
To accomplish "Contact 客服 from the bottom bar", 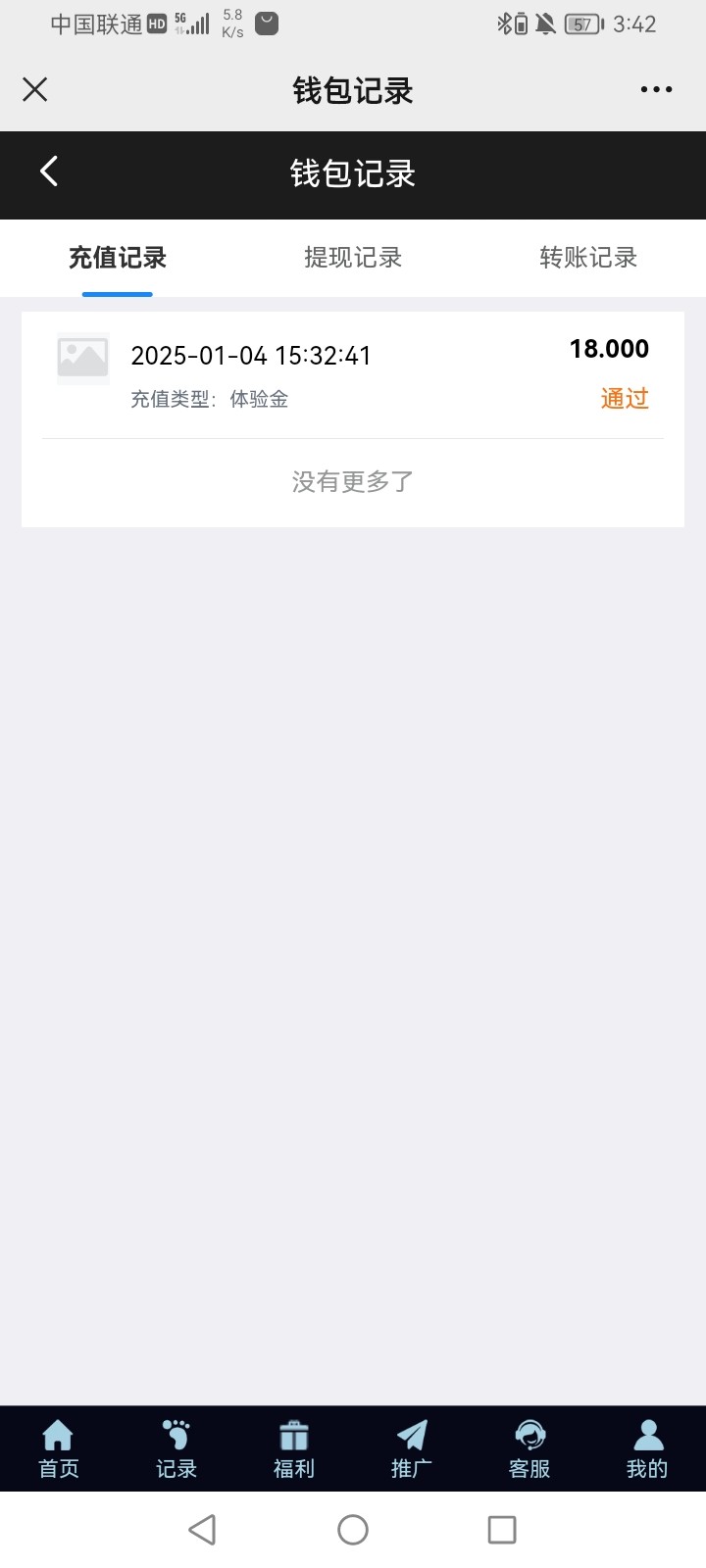I will 529,1448.
